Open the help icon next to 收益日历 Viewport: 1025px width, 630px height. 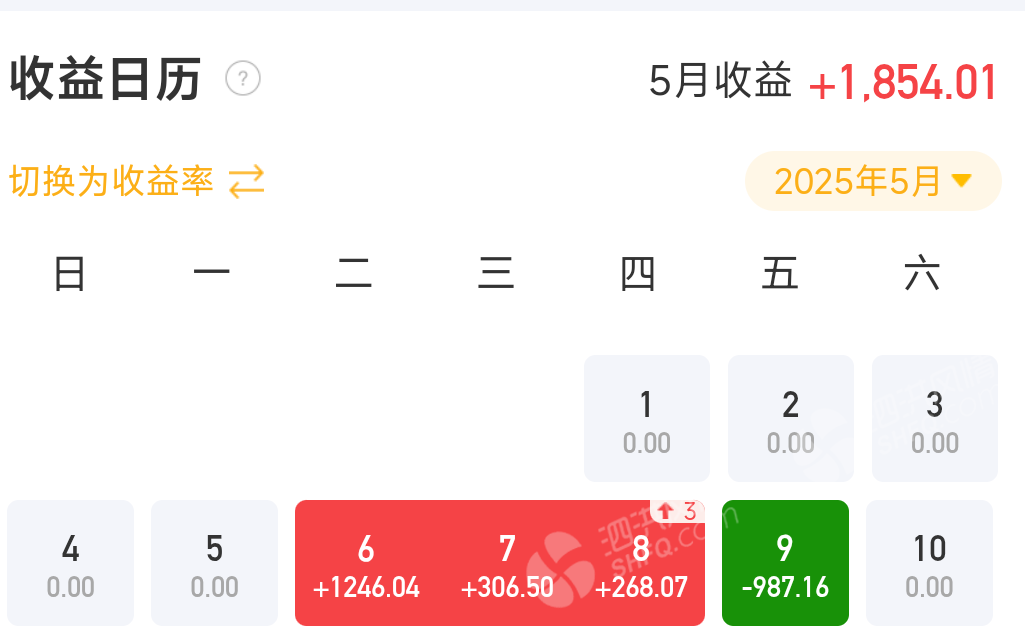coord(243,78)
